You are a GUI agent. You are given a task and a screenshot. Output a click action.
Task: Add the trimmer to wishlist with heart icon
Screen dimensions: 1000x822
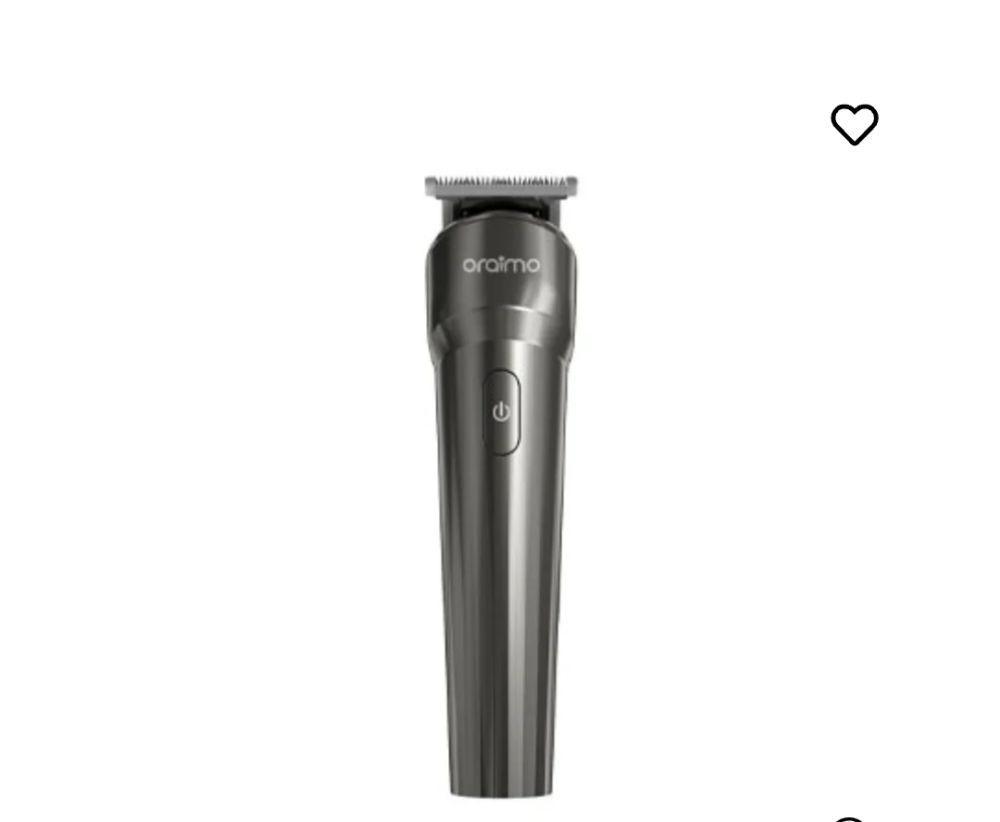(x=854, y=125)
